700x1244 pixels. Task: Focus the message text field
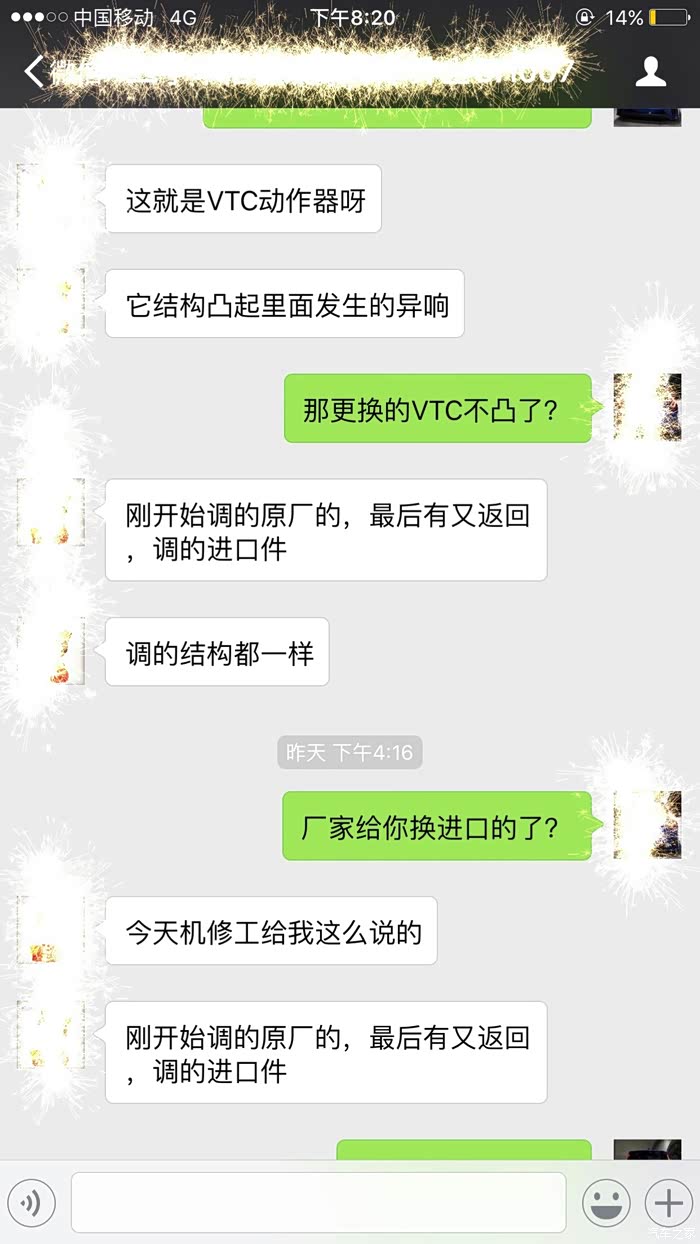[318, 1202]
